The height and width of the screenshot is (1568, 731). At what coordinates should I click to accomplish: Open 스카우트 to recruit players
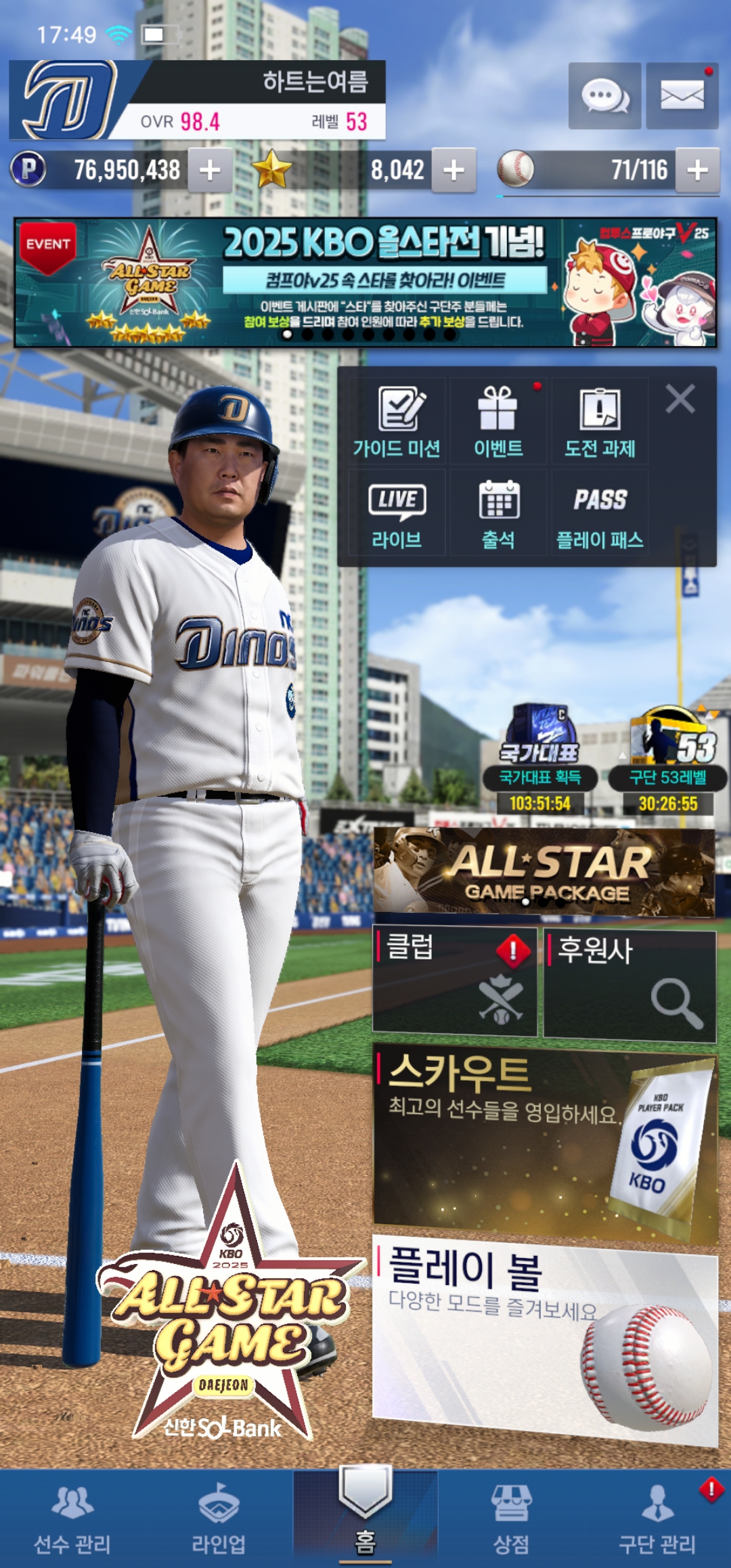(x=544, y=1141)
